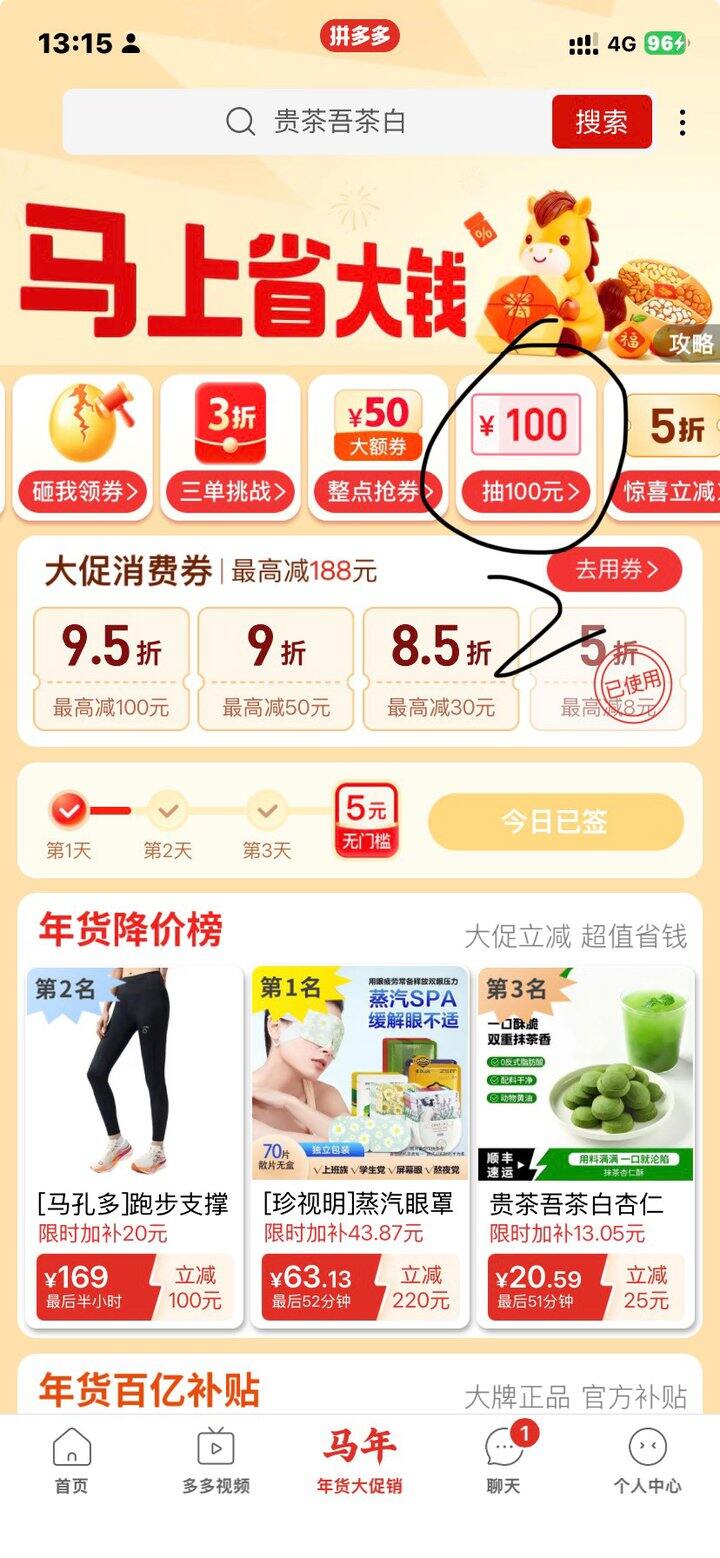Tap 去用券 to use coupons
720x1558 pixels.
tap(614, 570)
